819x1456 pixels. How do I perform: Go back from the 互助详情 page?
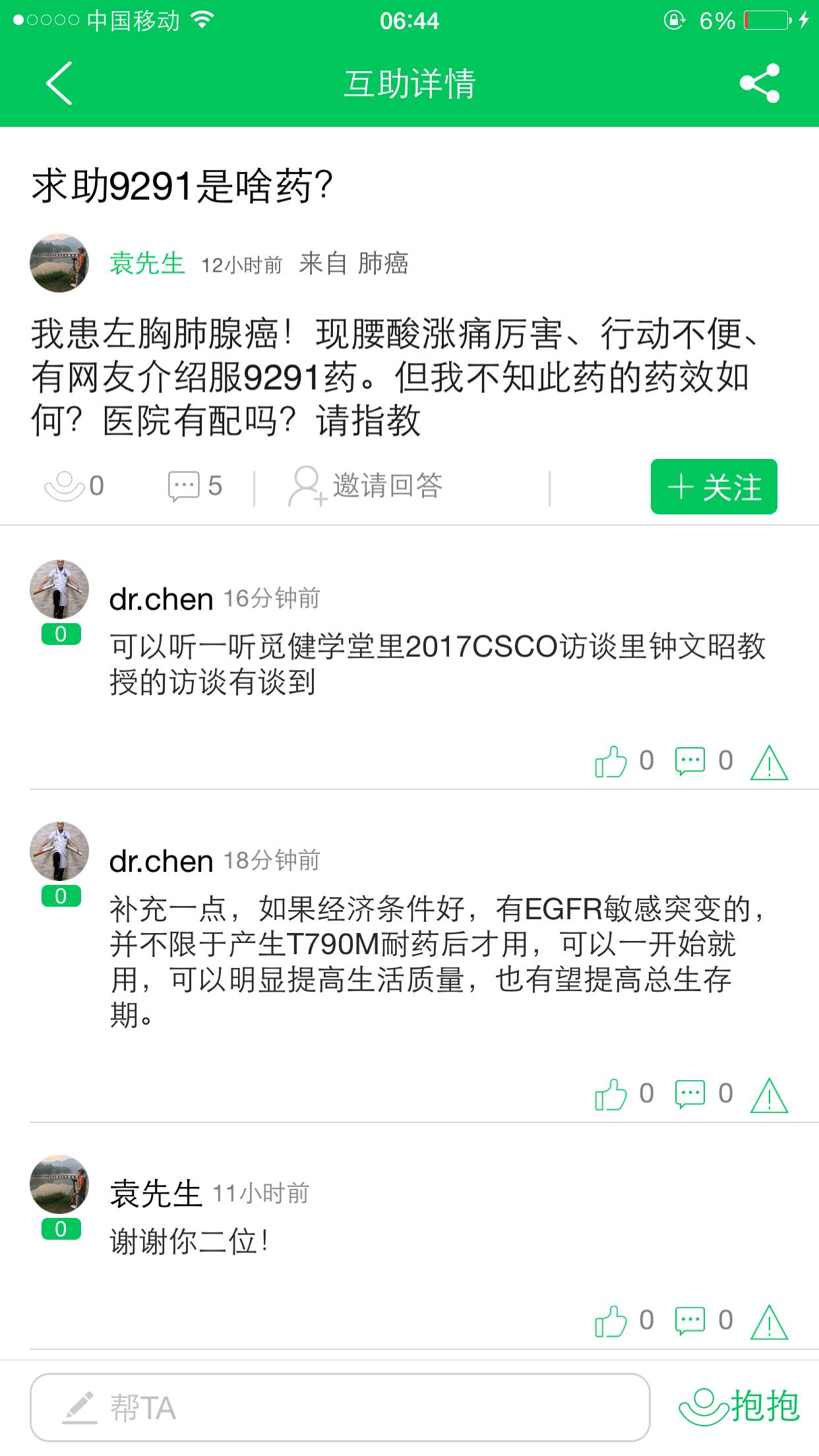click(x=59, y=84)
